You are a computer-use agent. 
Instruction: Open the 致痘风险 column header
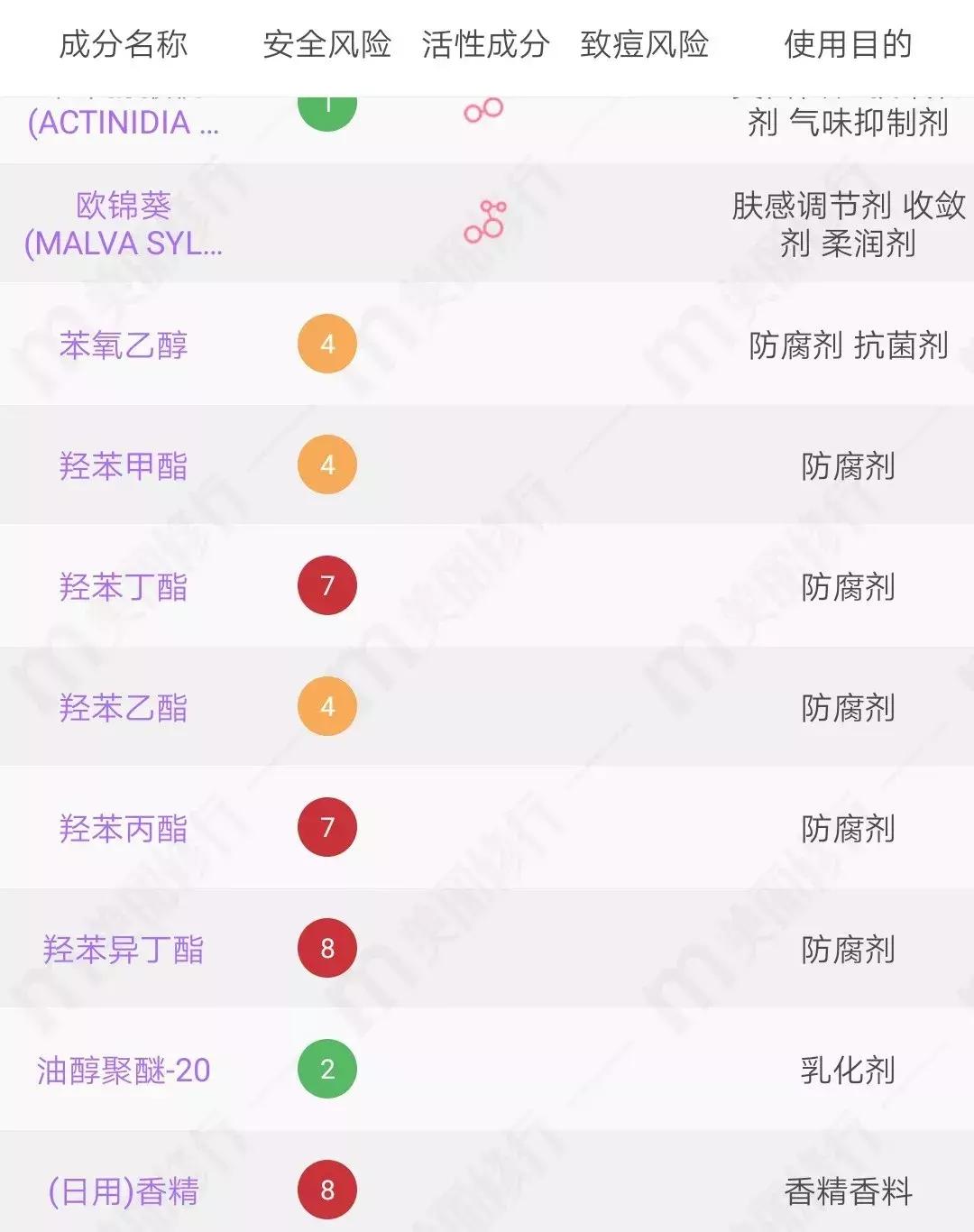(644, 43)
